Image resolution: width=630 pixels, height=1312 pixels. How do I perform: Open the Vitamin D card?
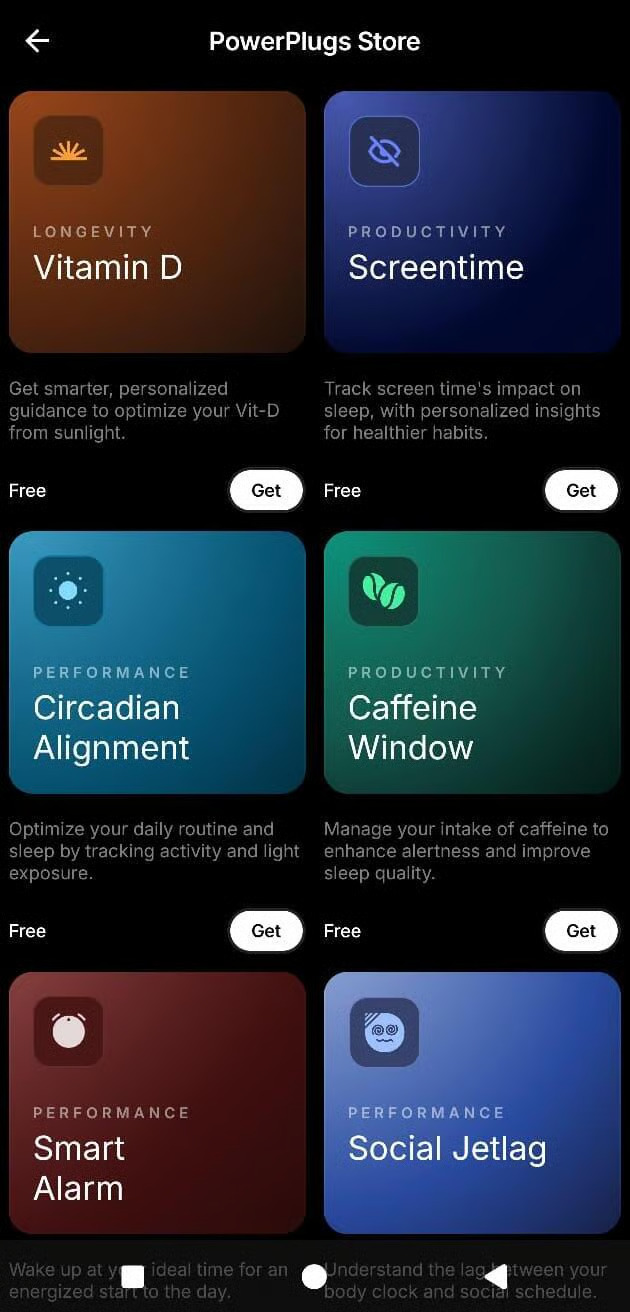[157, 222]
